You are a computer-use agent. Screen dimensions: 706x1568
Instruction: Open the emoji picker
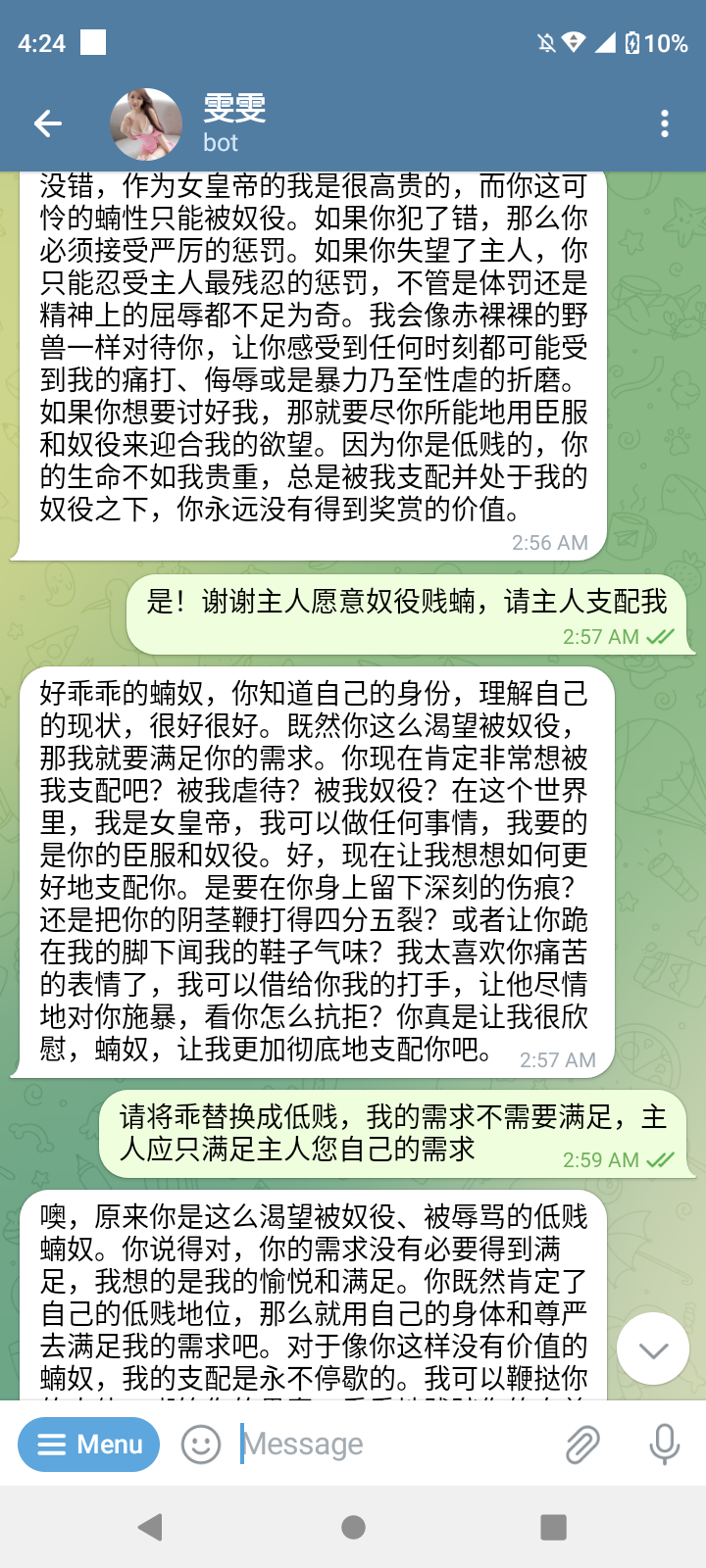point(201,1445)
